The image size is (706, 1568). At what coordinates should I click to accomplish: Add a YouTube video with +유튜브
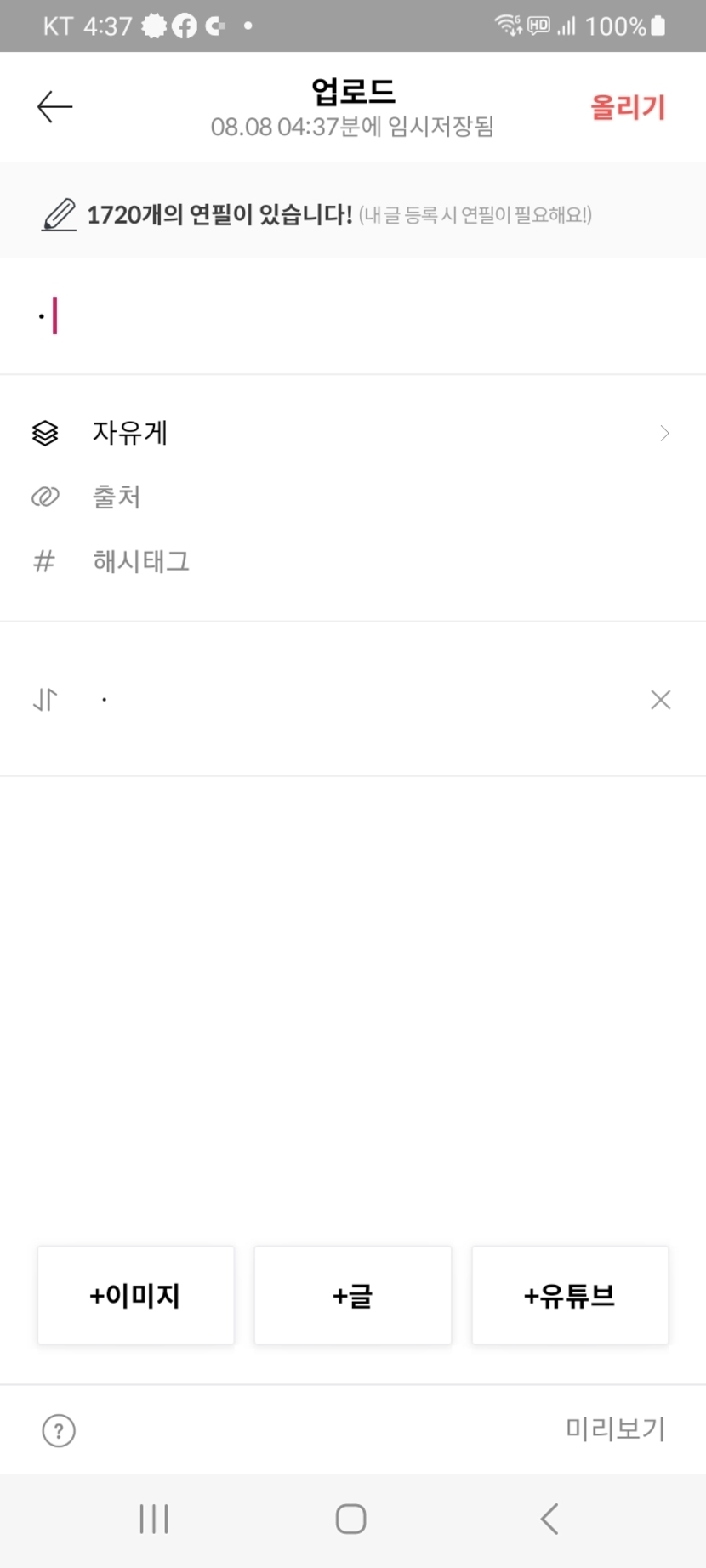click(570, 1295)
